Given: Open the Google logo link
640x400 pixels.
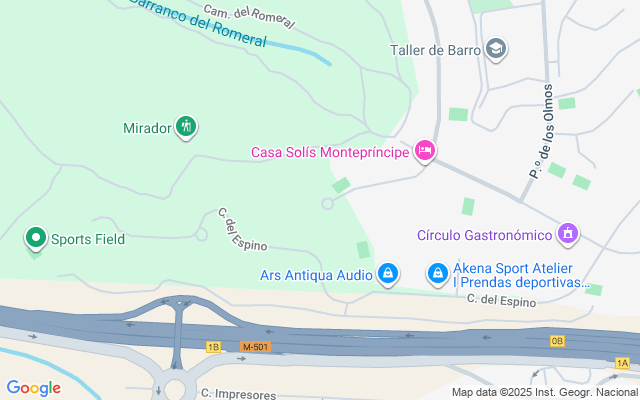Looking at the screenshot, I should point(33,388).
